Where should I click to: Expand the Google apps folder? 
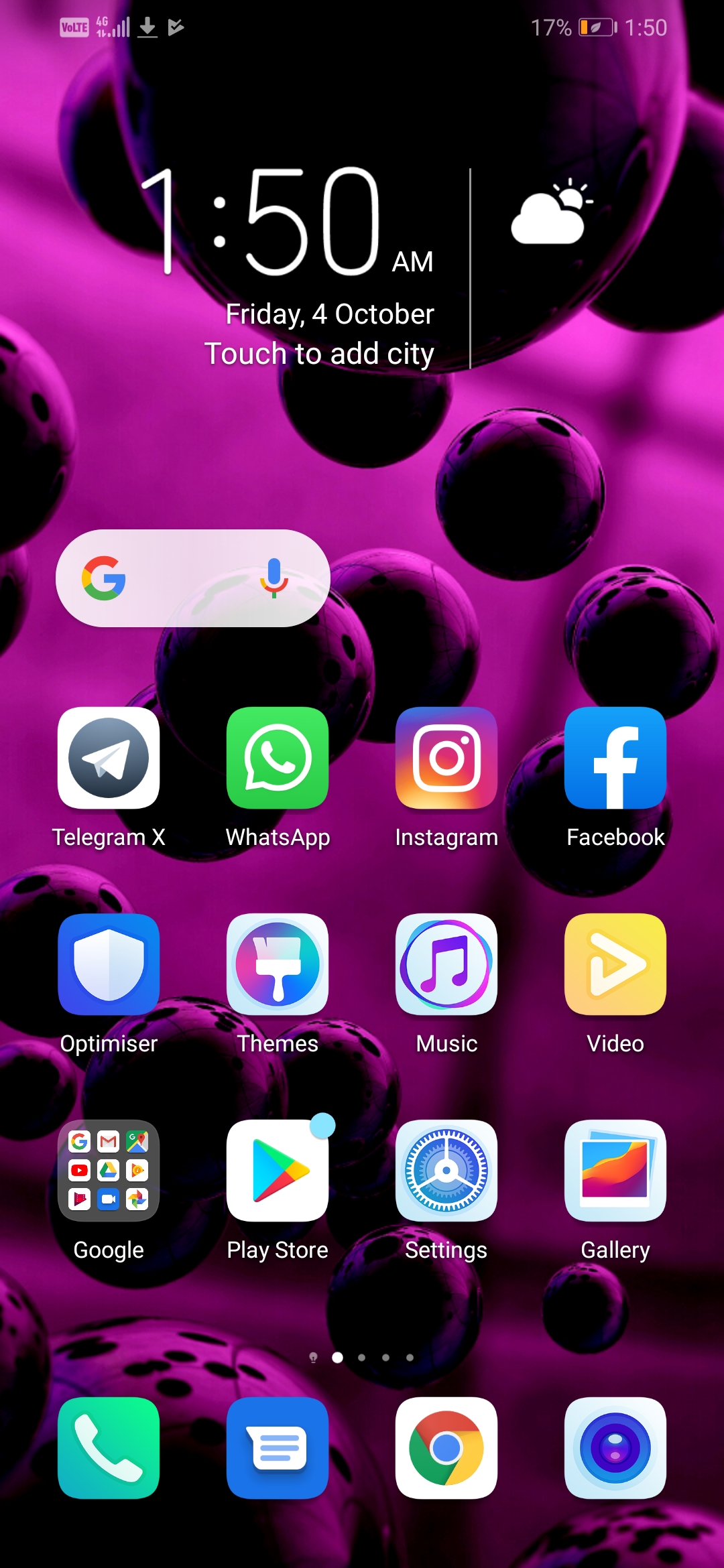(109, 1171)
